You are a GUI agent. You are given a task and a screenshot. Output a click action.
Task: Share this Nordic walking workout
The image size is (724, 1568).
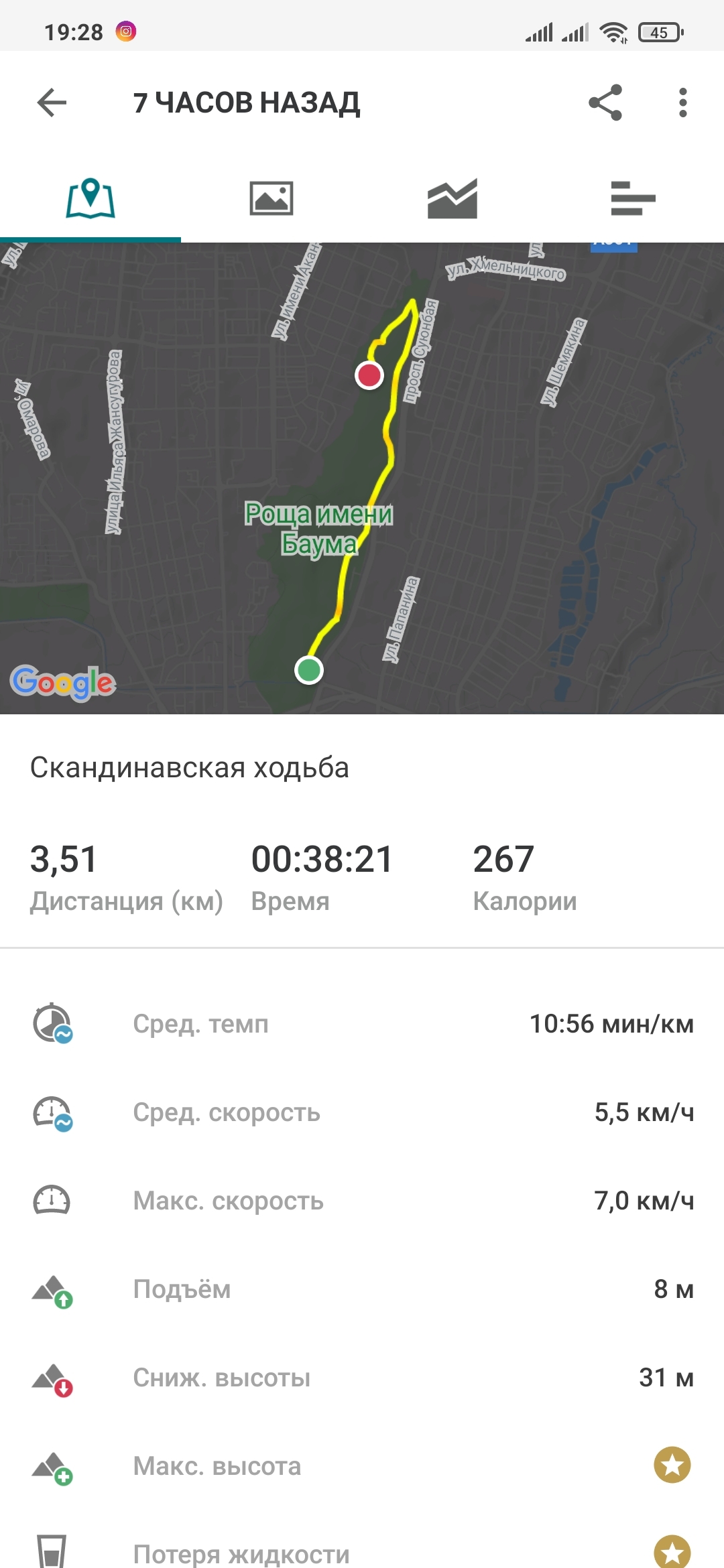click(605, 103)
